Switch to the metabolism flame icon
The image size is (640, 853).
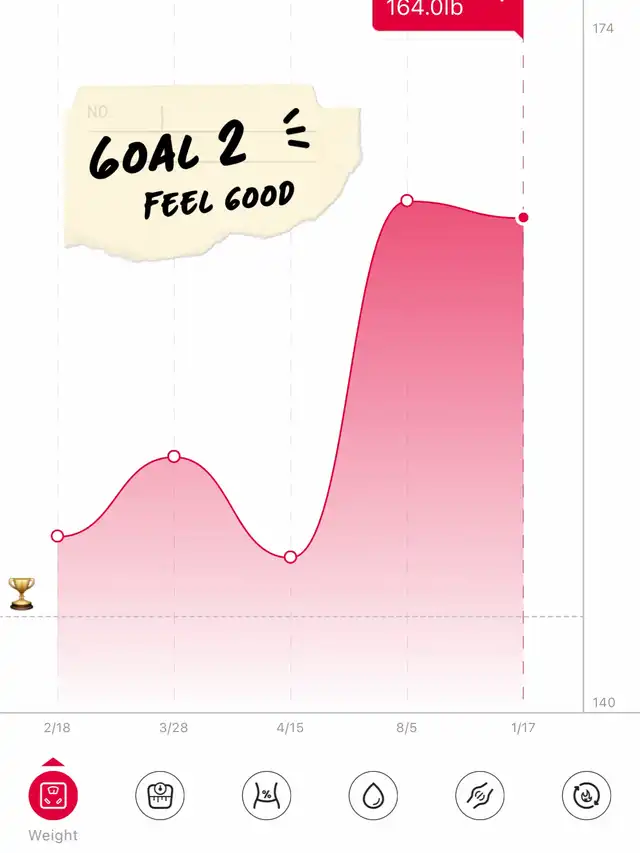point(586,796)
